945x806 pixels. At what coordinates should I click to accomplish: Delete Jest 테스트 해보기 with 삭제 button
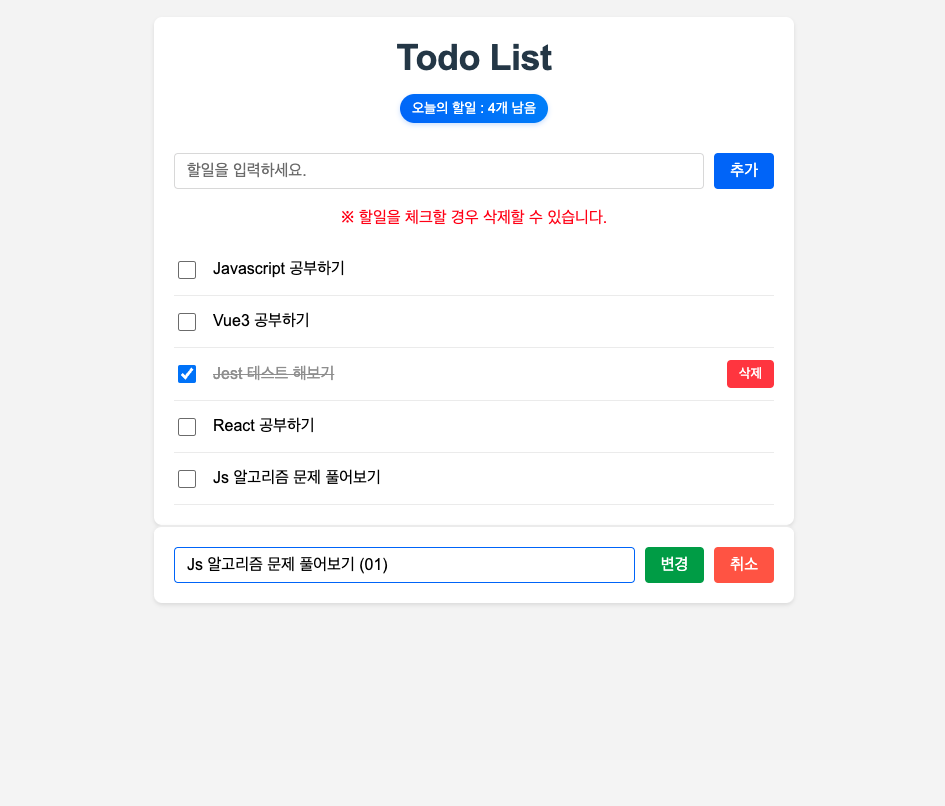[x=749, y=374]
